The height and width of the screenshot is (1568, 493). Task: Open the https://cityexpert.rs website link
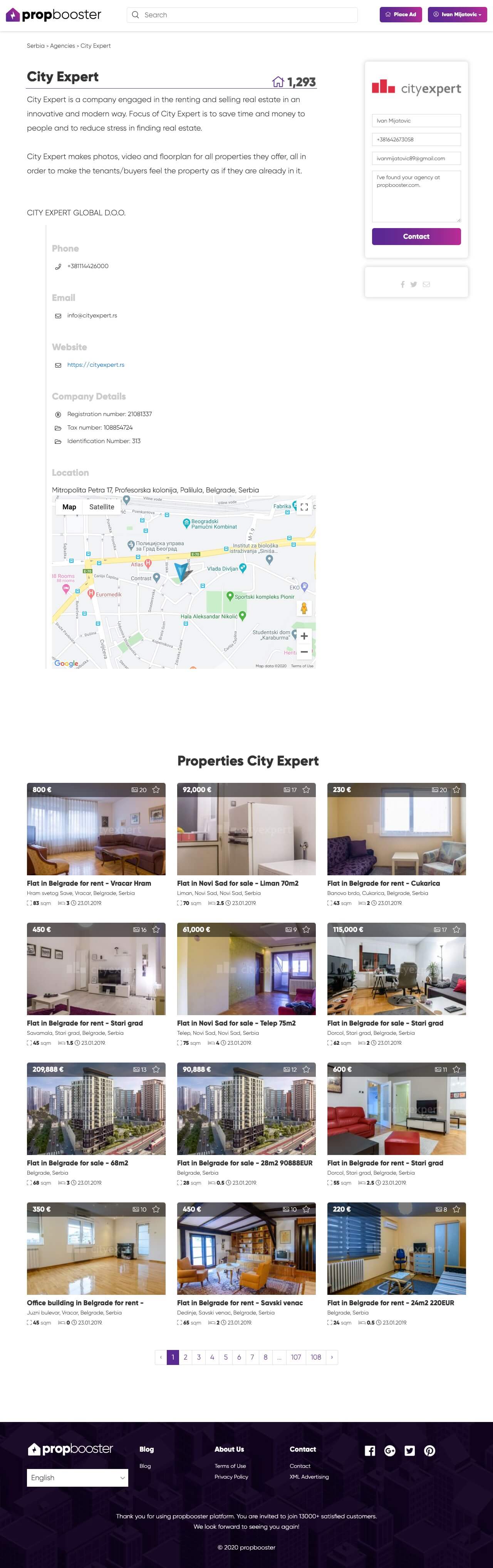pyautogui.click(x=96, y=364)
